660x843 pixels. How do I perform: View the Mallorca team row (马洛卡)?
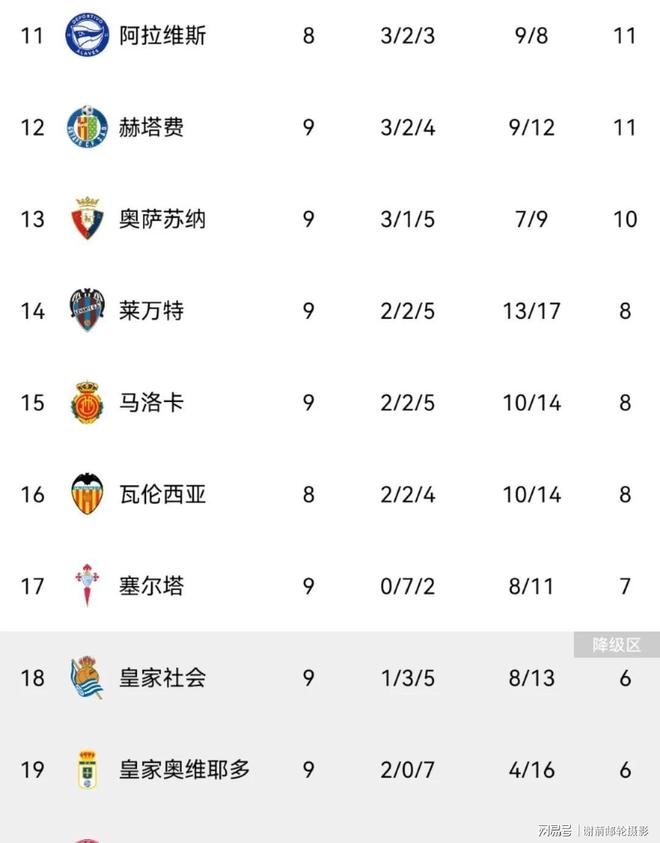(x=152, y=403)
